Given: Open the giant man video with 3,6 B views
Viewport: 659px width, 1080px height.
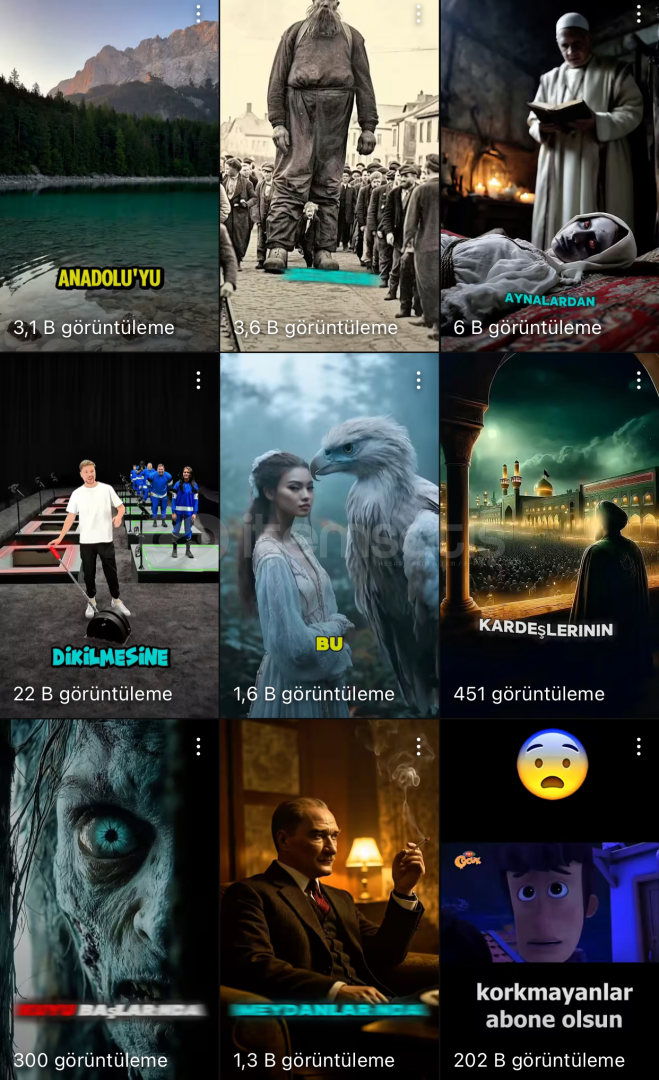Looking at the screenshot, I should [x=329, y=176].
